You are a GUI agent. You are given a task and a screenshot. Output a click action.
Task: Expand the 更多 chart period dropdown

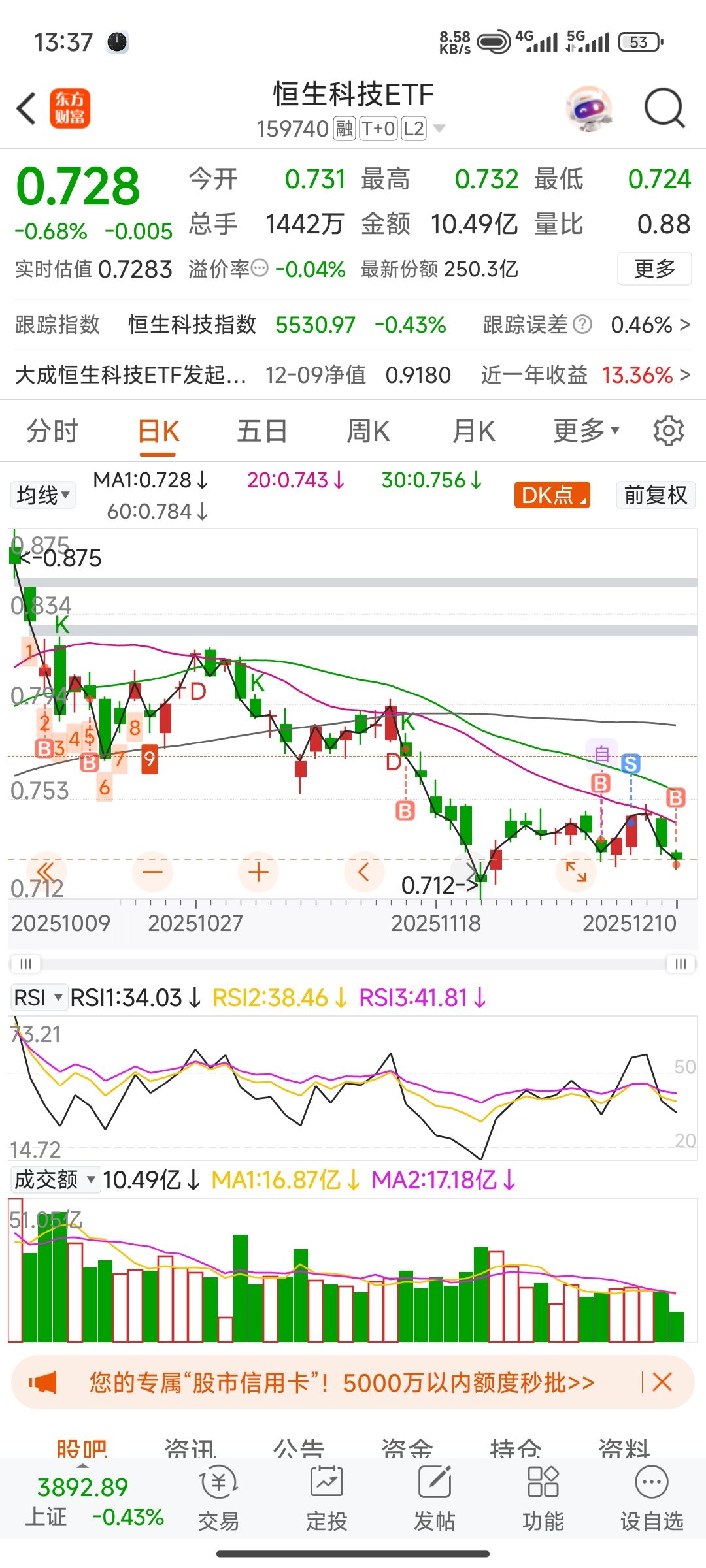[586, 431]
